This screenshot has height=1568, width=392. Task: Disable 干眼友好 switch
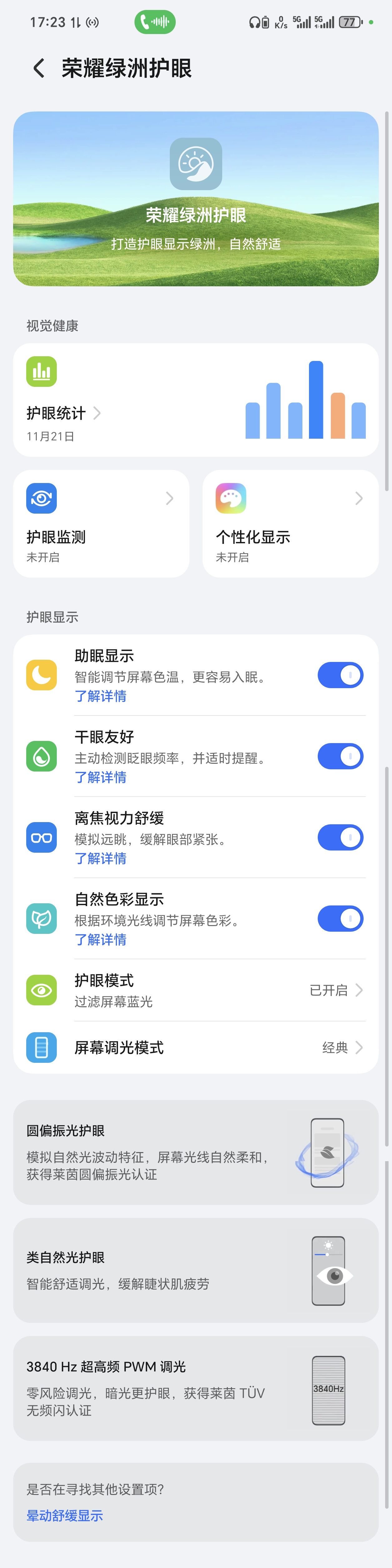[340, 756]
